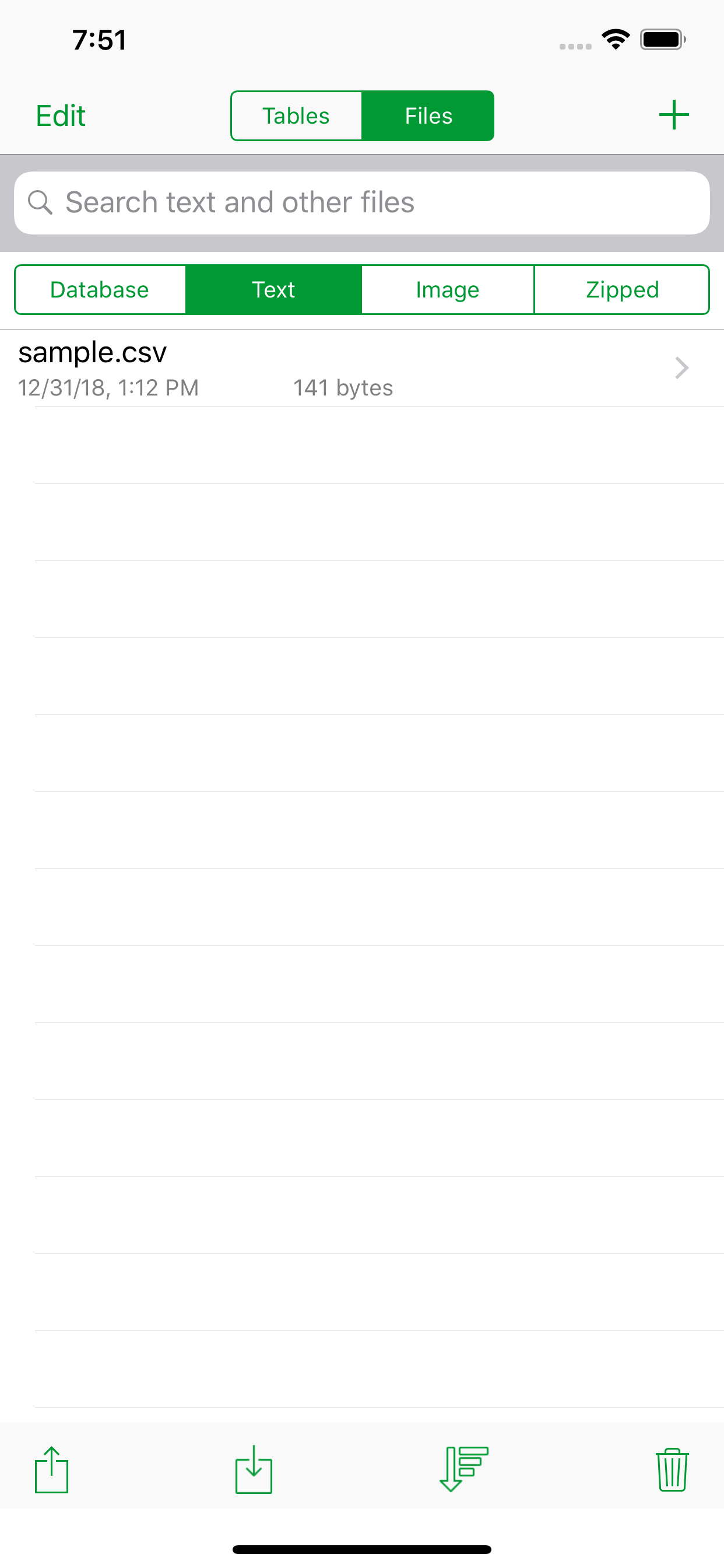Open sample.csv details via its chevron
This screenshot has height=1568, width=724.
coord(681,367)
